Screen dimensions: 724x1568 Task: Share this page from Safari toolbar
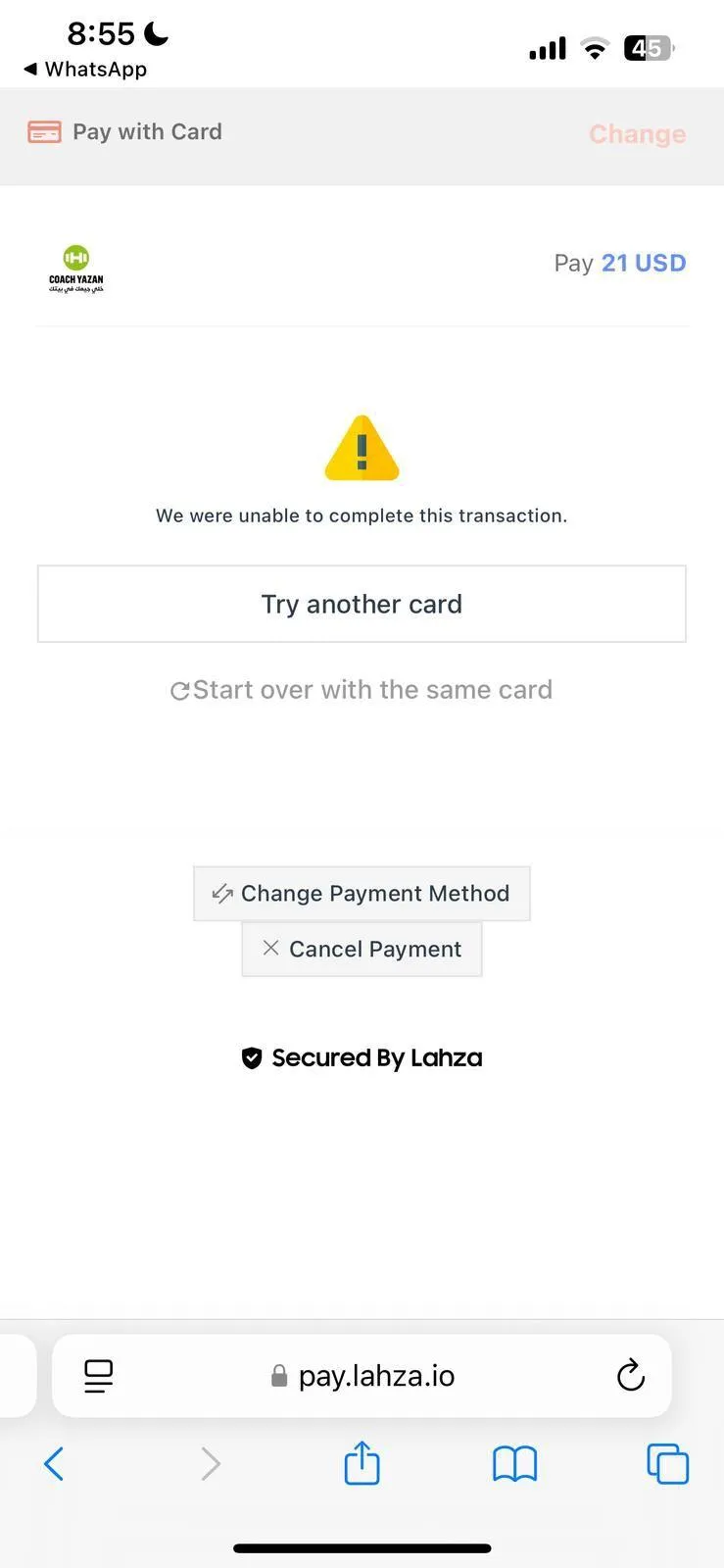[x=362, y=1463]
